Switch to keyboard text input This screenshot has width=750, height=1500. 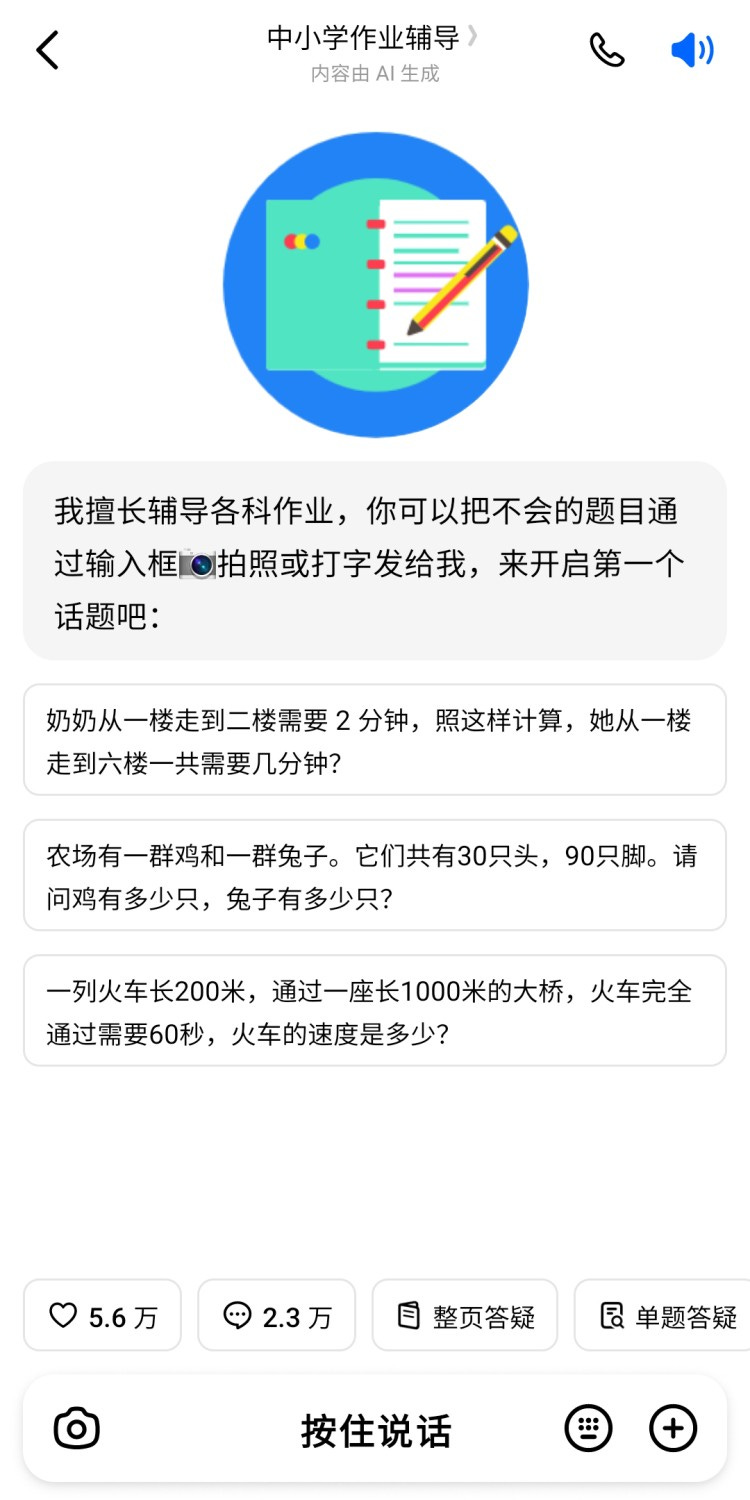pyautogui.click(x=588, y=1428)
